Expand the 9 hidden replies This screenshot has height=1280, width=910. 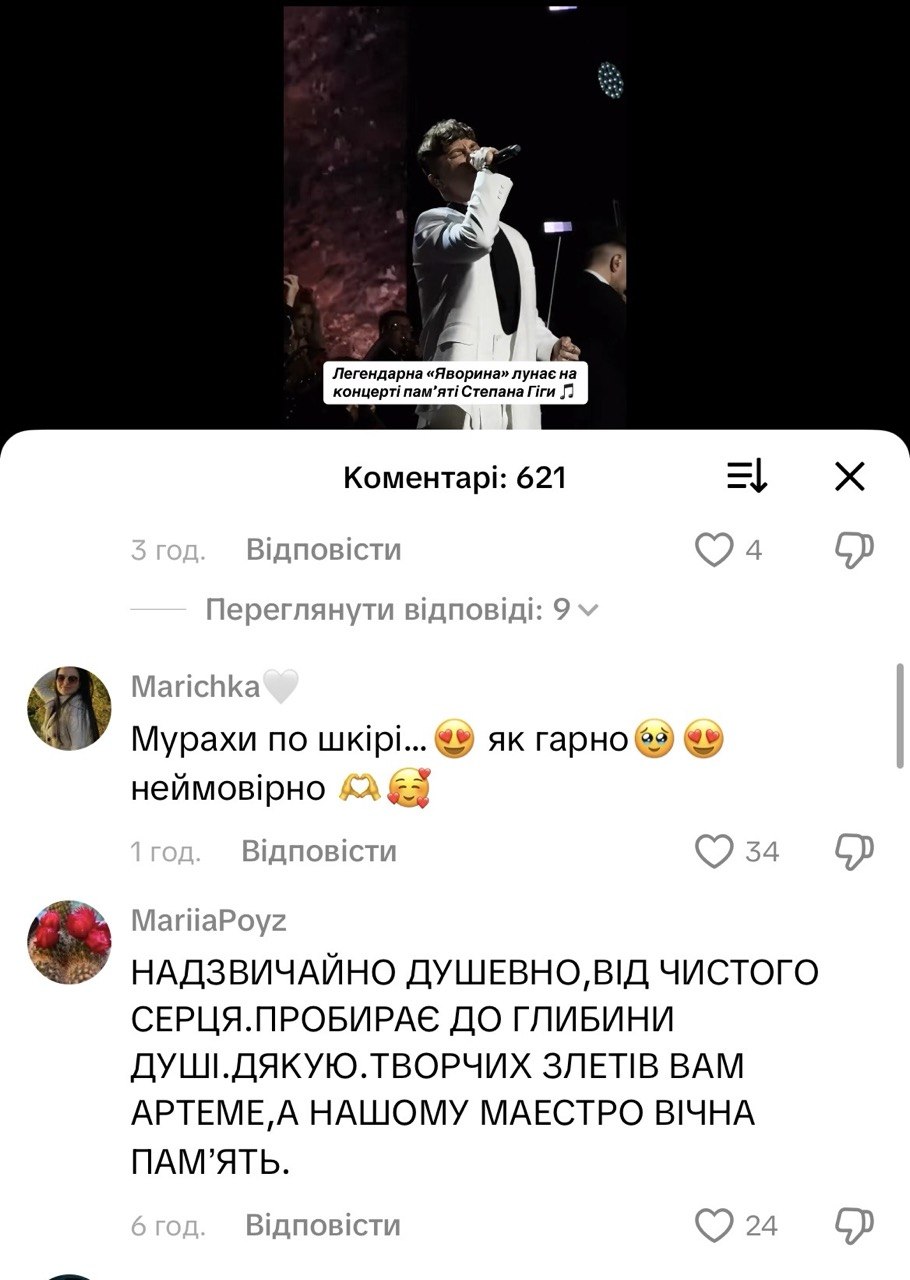click(401, 610)
